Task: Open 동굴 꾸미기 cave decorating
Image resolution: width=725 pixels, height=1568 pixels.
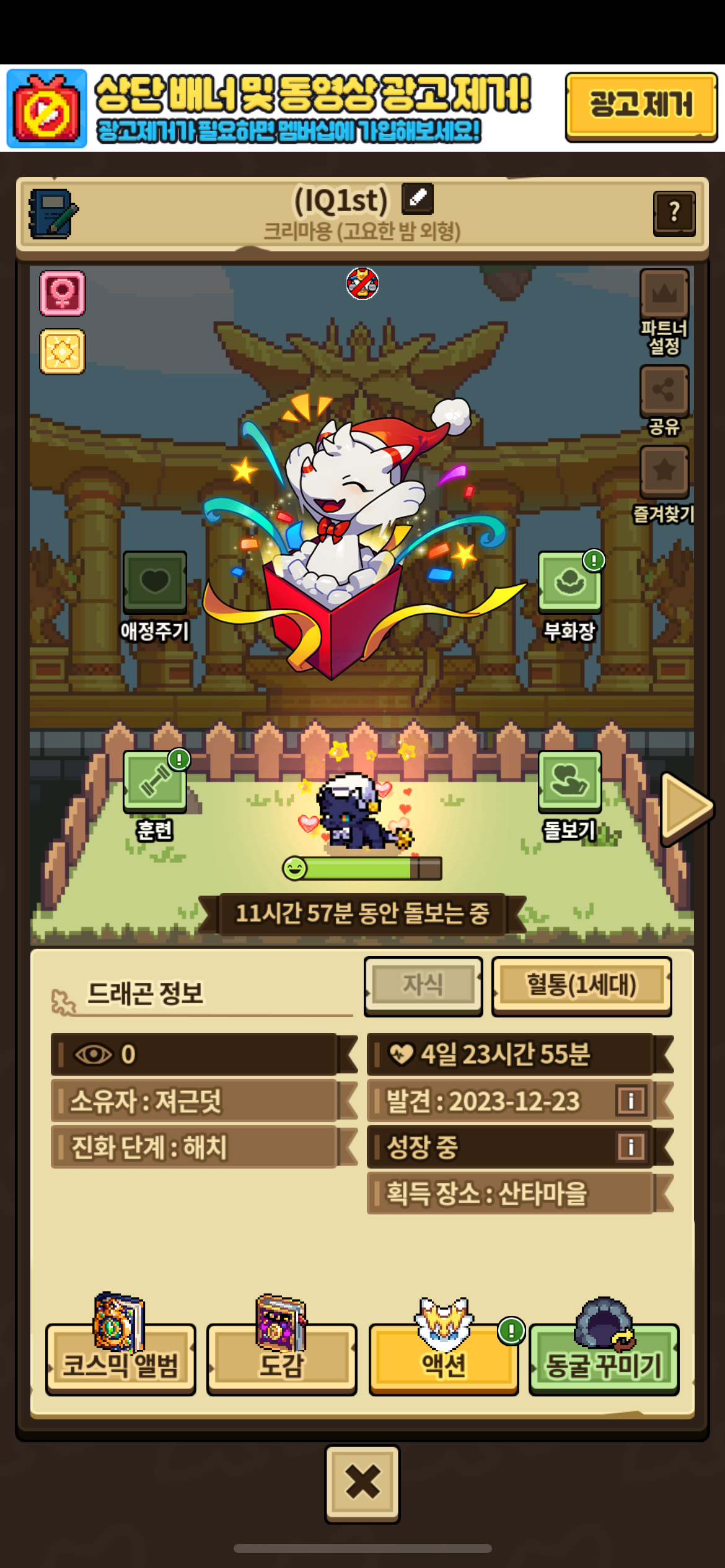Action: point(604,1359)
